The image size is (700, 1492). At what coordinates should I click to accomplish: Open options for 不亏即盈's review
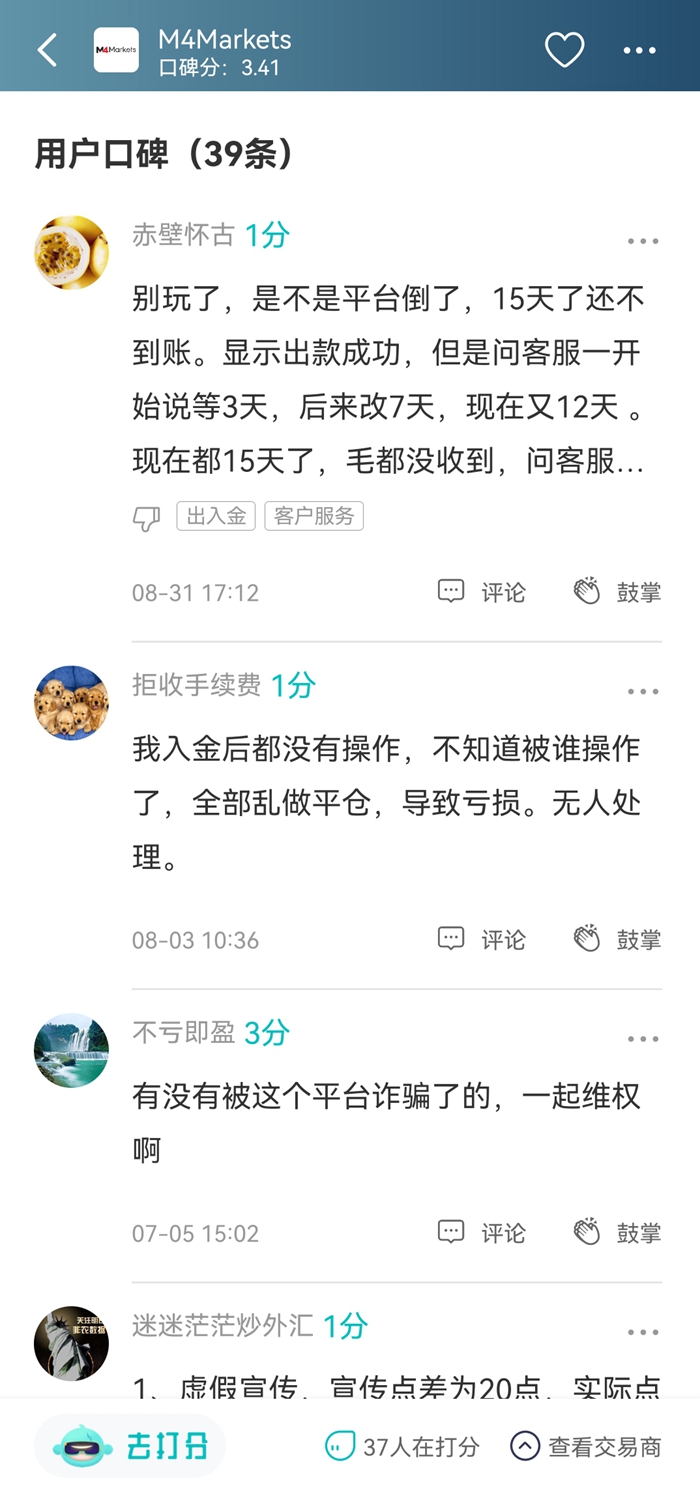pos(643,1039)
